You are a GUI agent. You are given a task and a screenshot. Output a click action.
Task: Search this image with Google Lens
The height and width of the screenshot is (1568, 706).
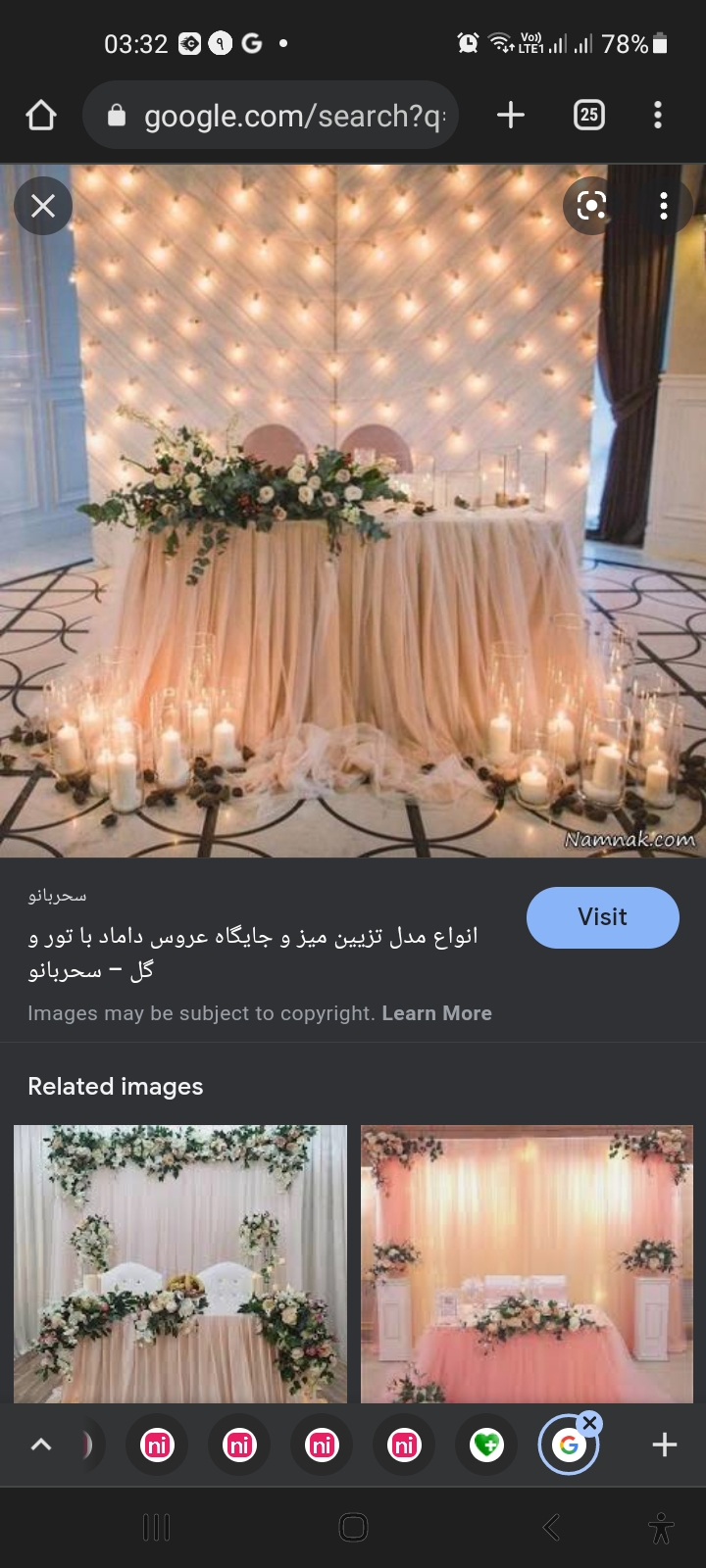[591, 206]
